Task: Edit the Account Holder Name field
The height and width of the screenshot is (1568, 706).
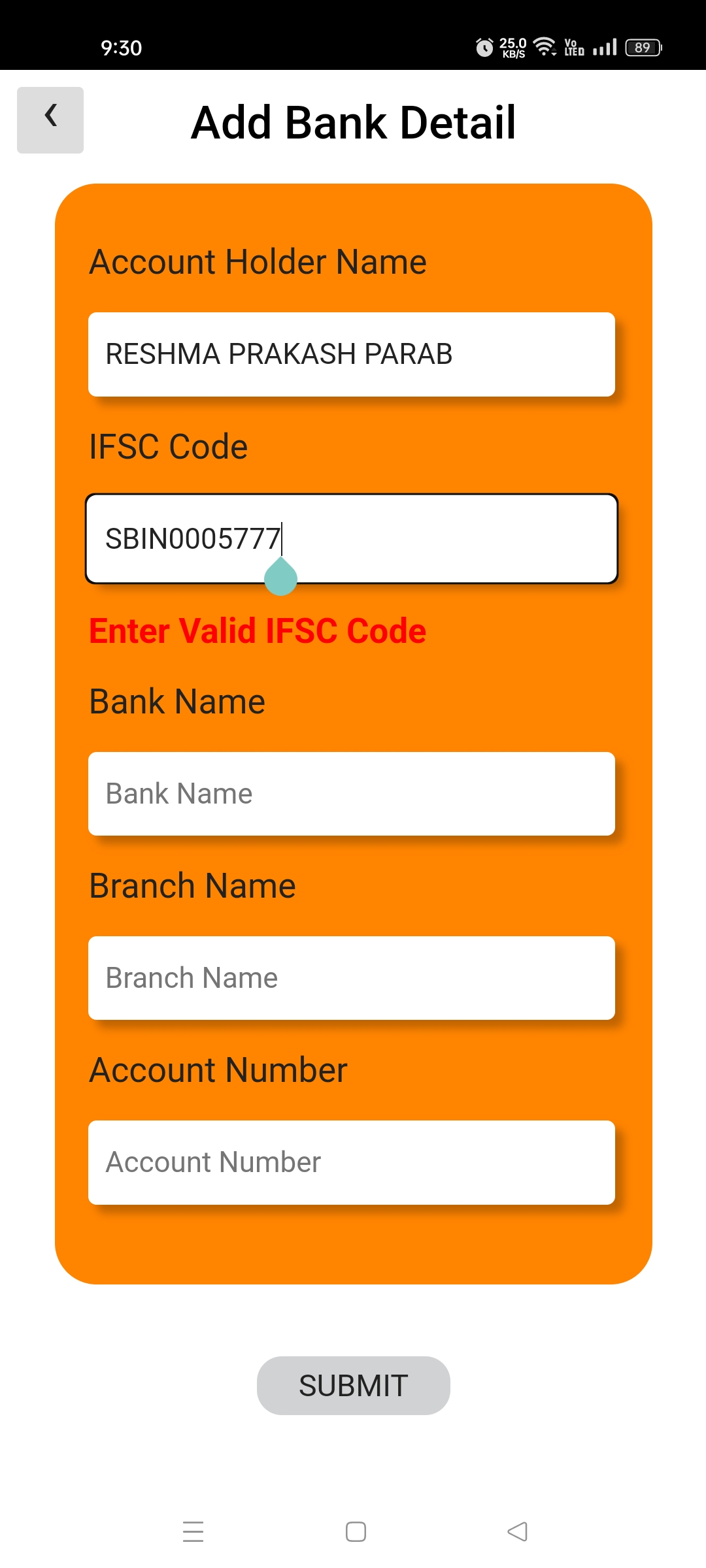Action: pos(352,354)
